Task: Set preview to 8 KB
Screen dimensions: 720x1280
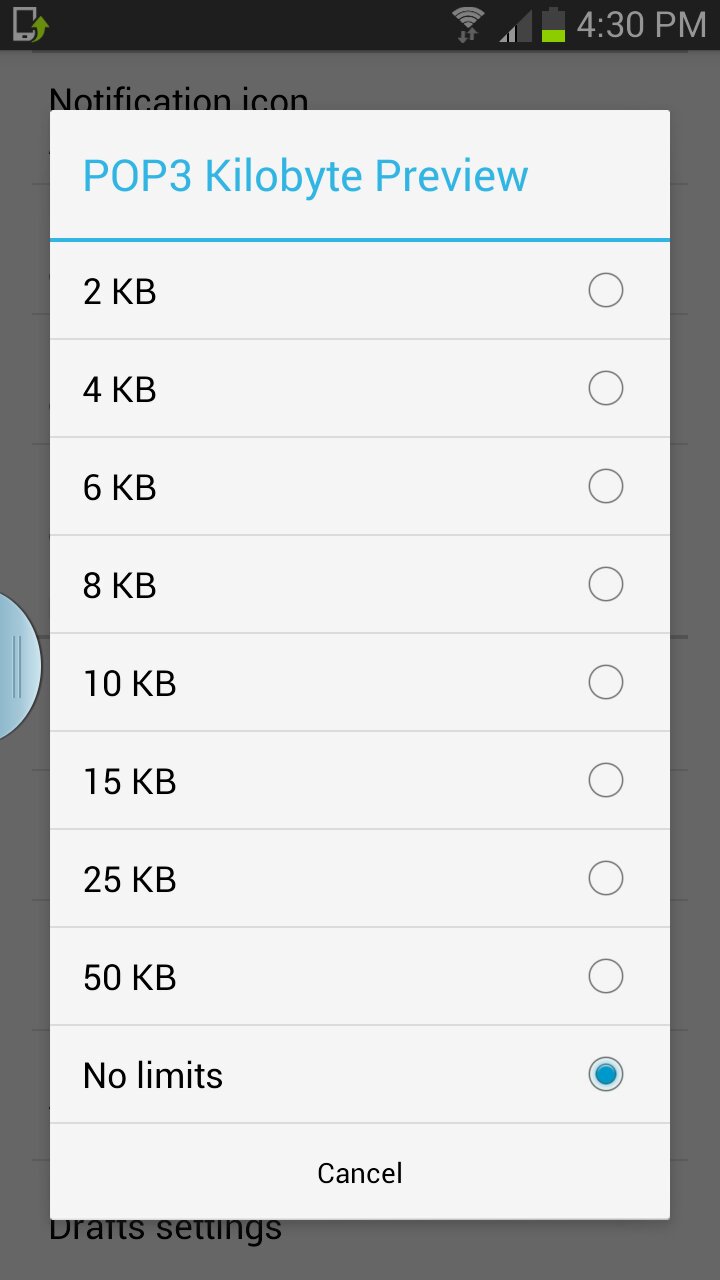Action: (360, 585)
